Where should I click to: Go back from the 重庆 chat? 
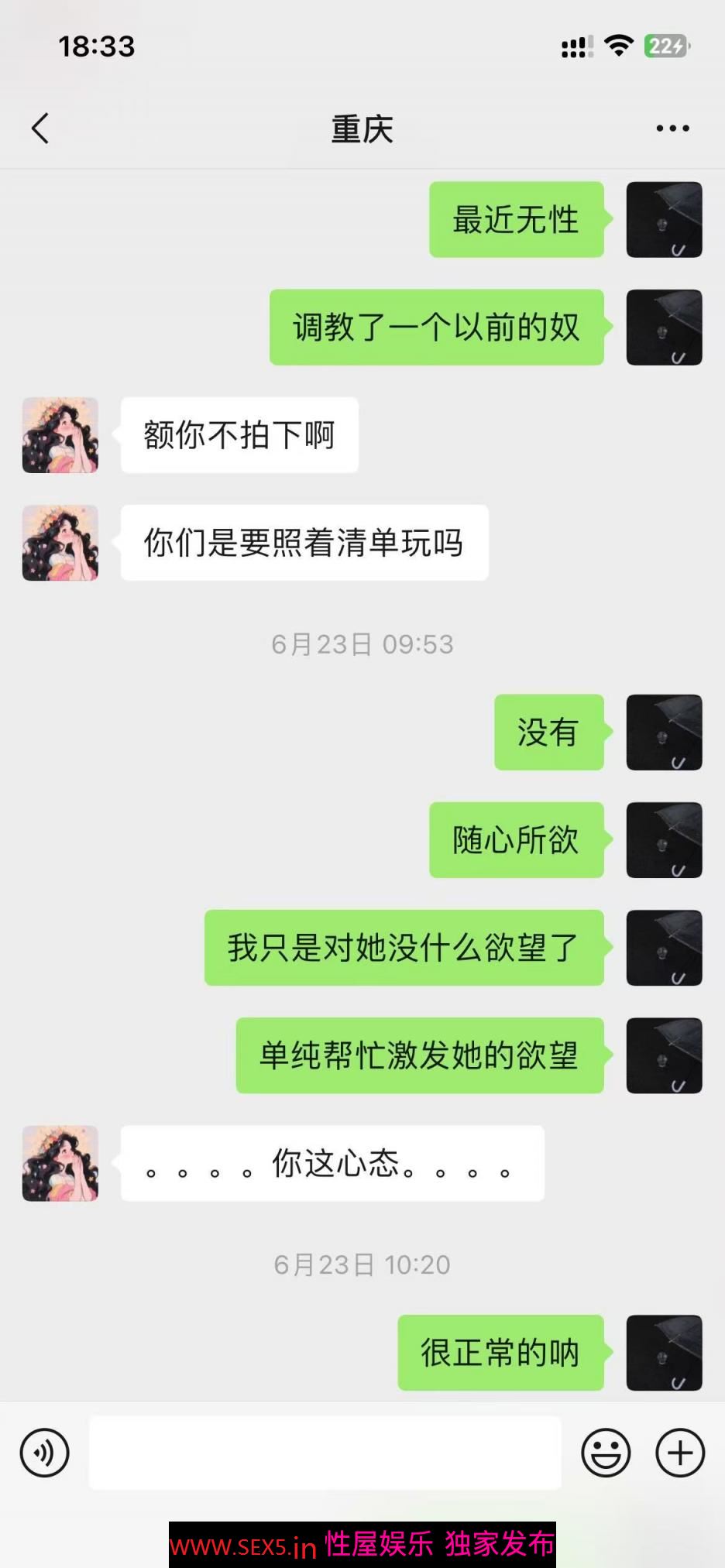pyautogui.click(x=40, y=129)
